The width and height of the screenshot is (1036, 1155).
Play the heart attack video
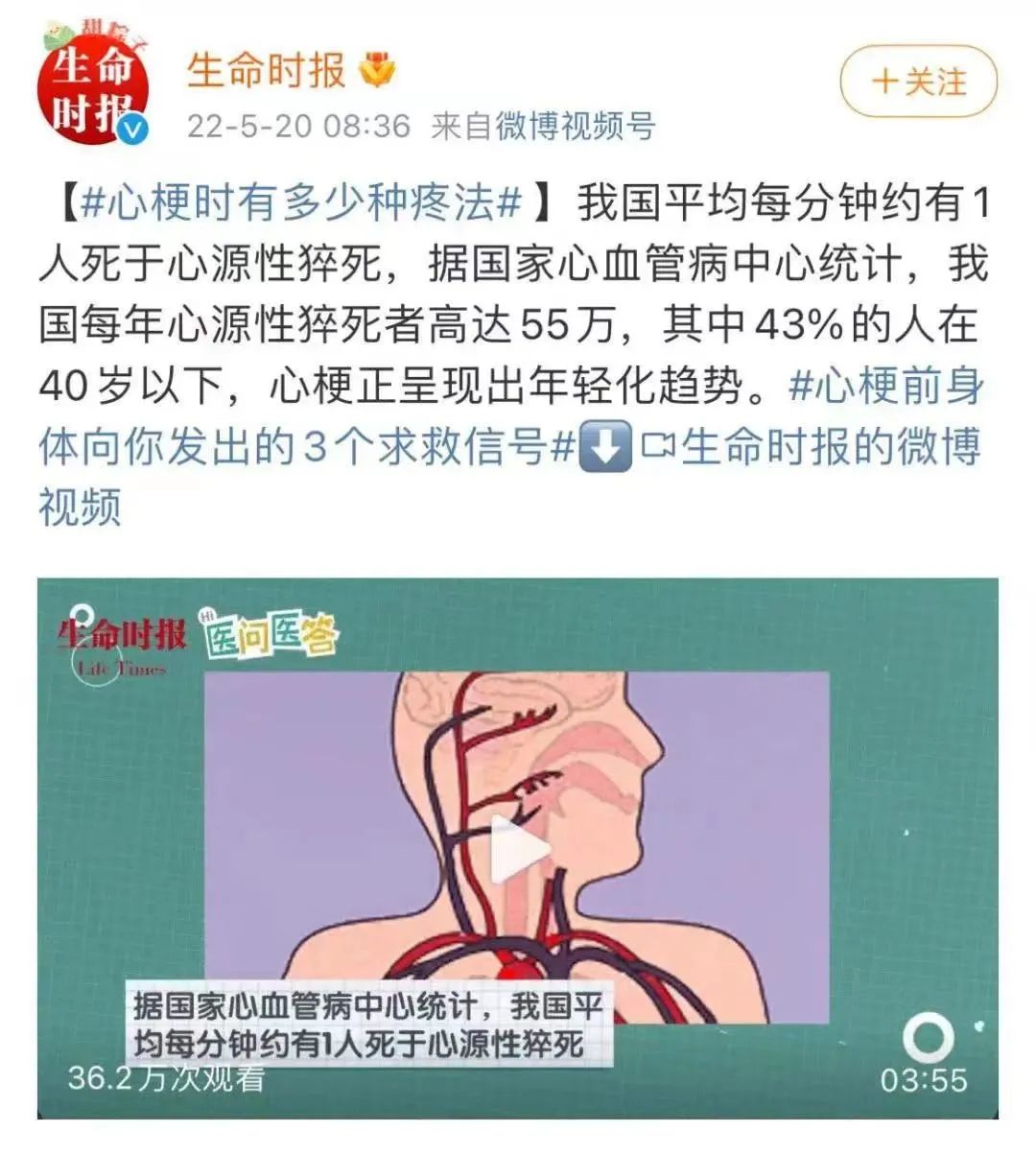click(518, 848)
